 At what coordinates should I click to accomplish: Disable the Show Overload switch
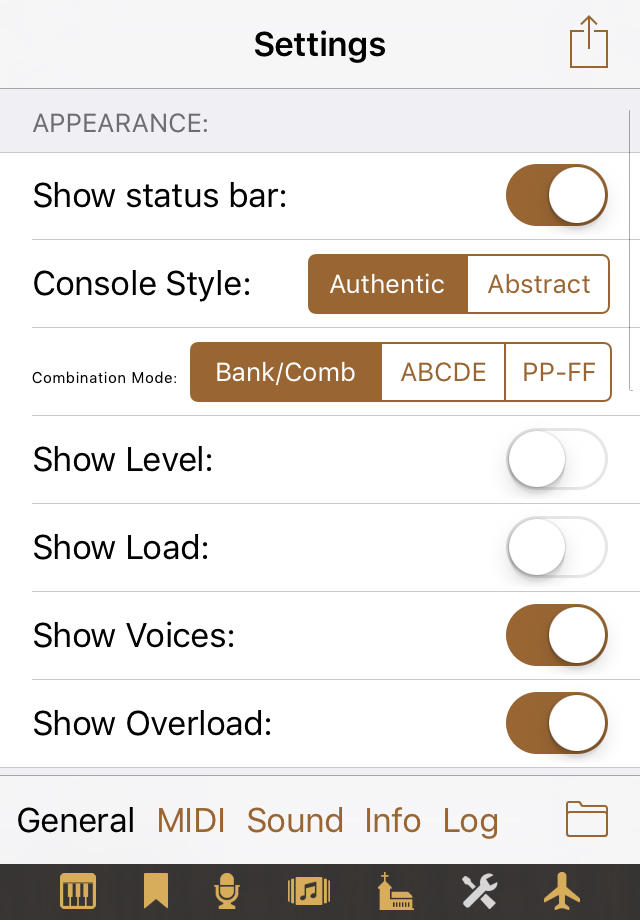point(557,723)
